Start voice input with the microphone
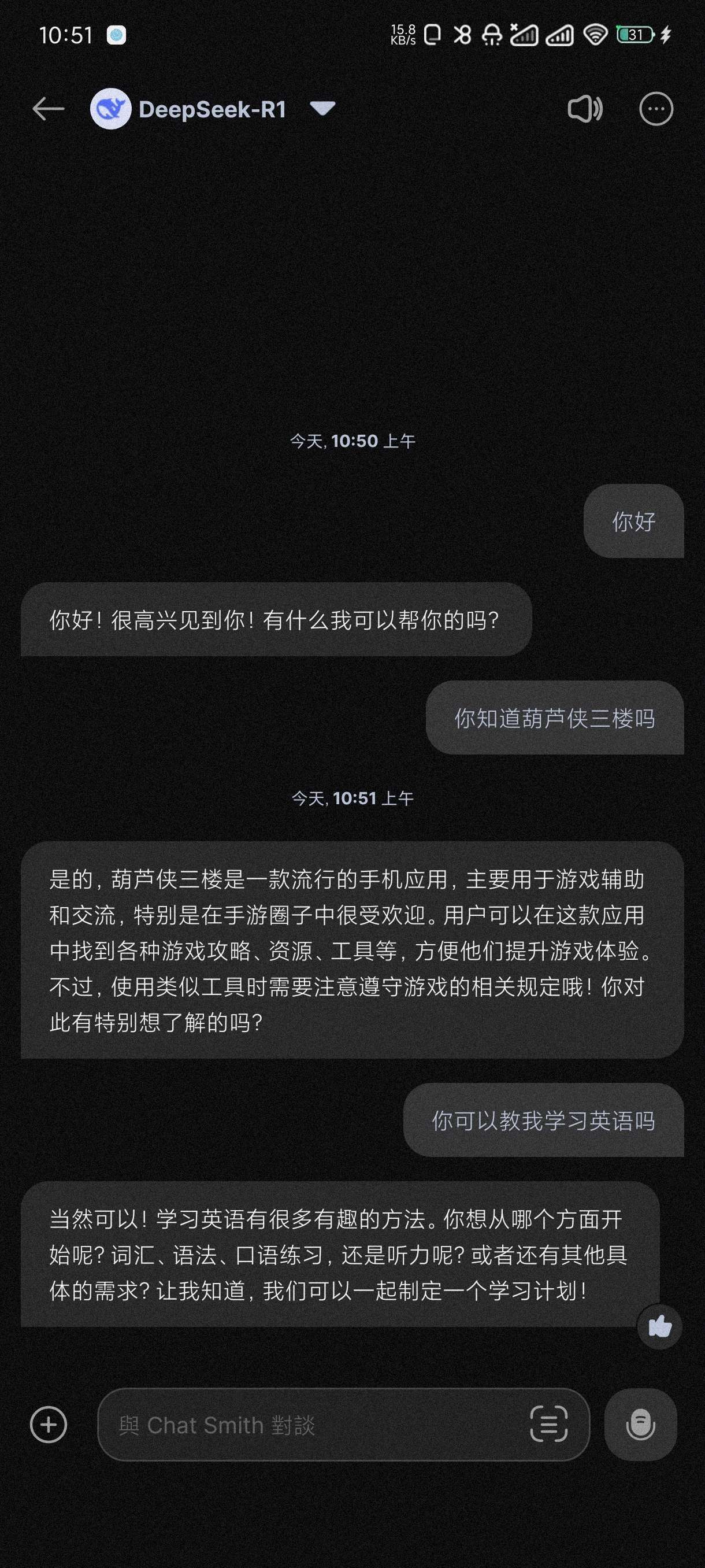The image size is (705, 1568). point(640,1425)
